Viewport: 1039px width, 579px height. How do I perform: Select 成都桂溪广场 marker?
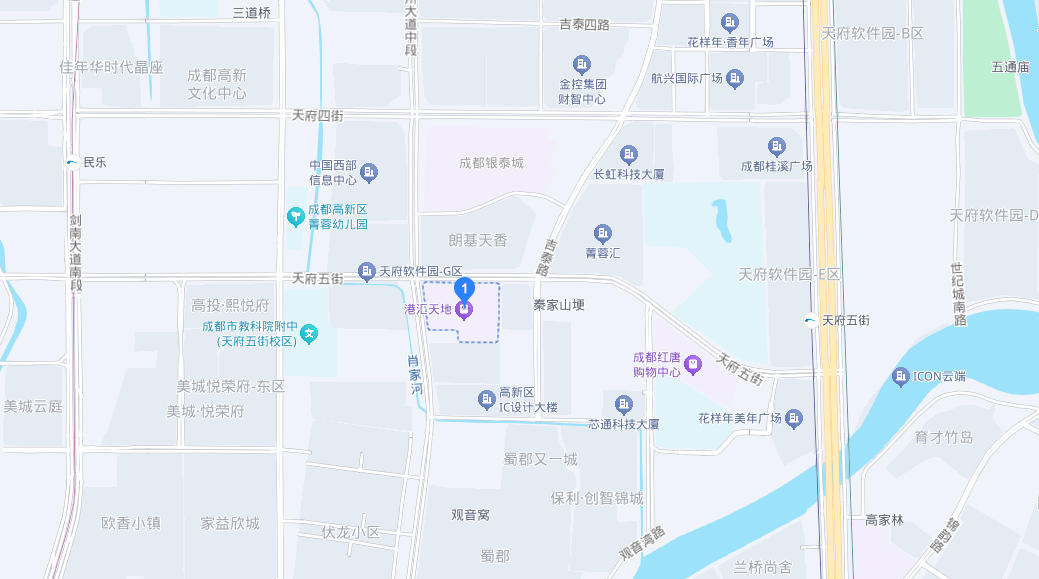[x=777, y=147]
